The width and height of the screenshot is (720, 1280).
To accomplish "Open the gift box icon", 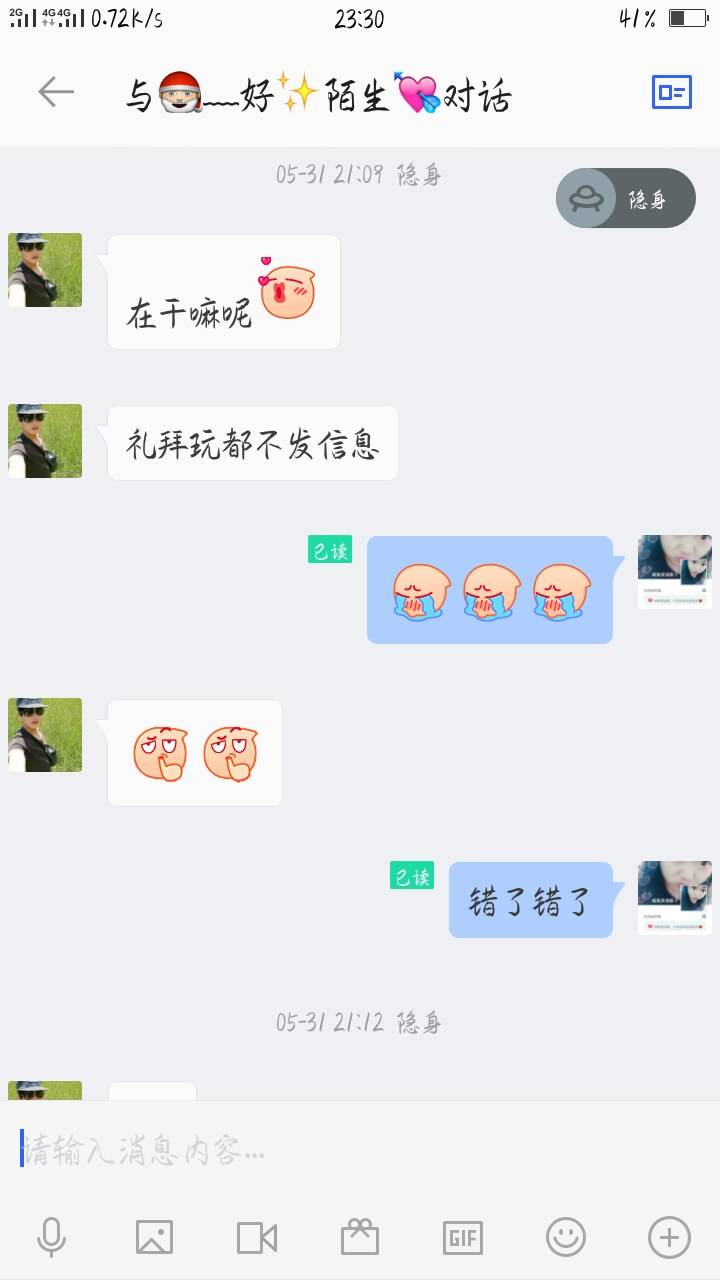I will pos(360,1238).
